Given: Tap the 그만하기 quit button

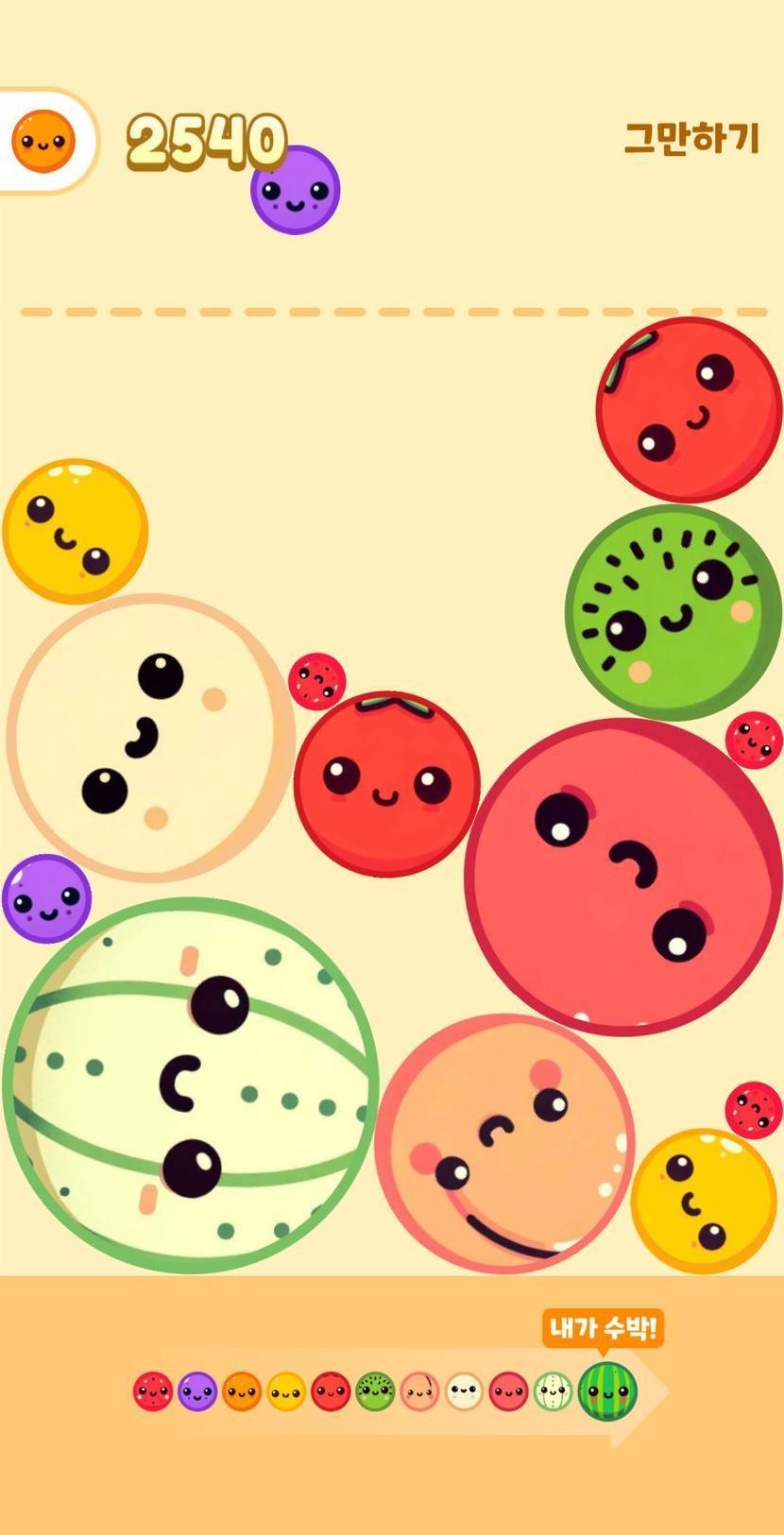Looking at the screenshot, I should tap(691, 139).
